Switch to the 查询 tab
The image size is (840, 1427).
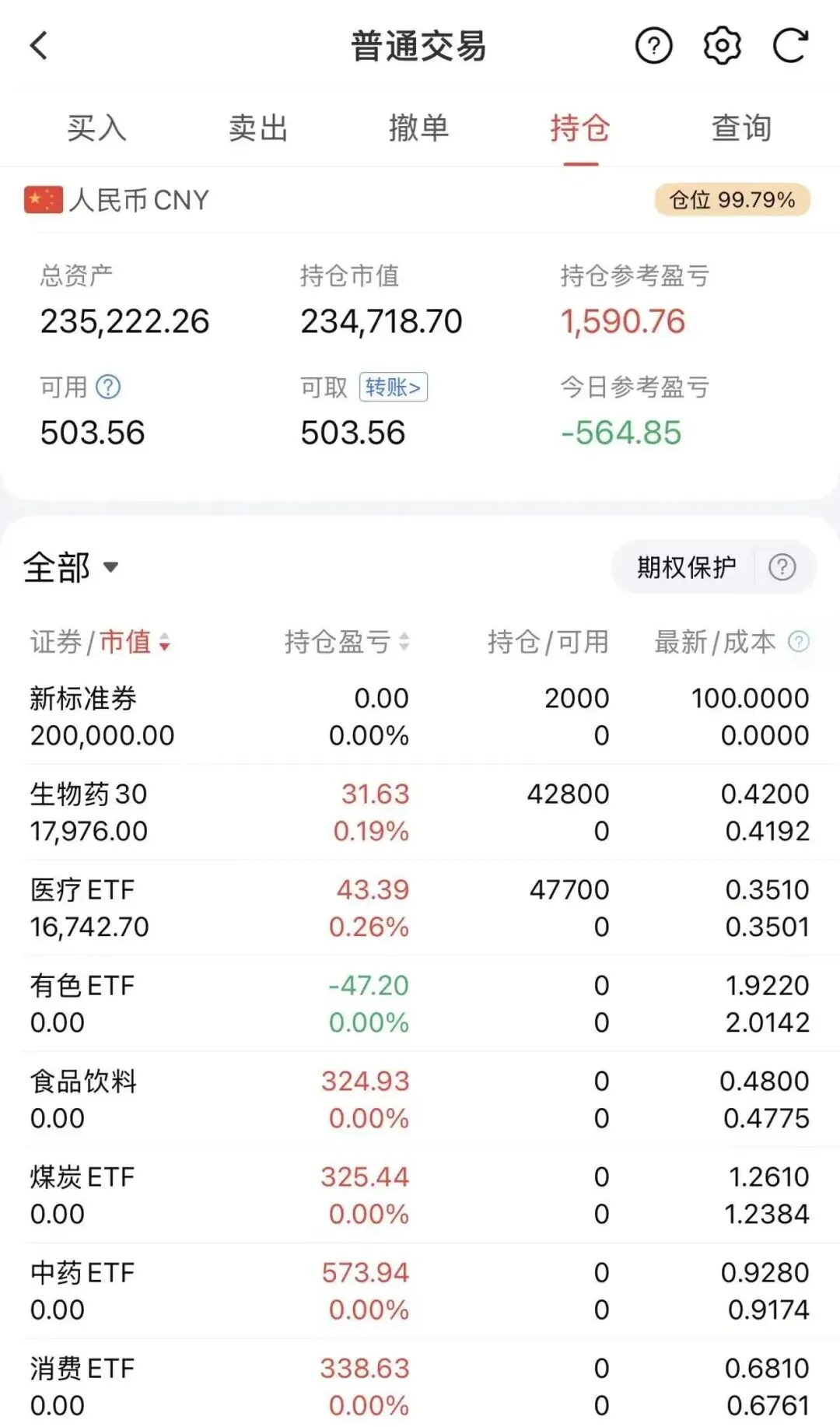pyautogui.click(x=742, y=128)
